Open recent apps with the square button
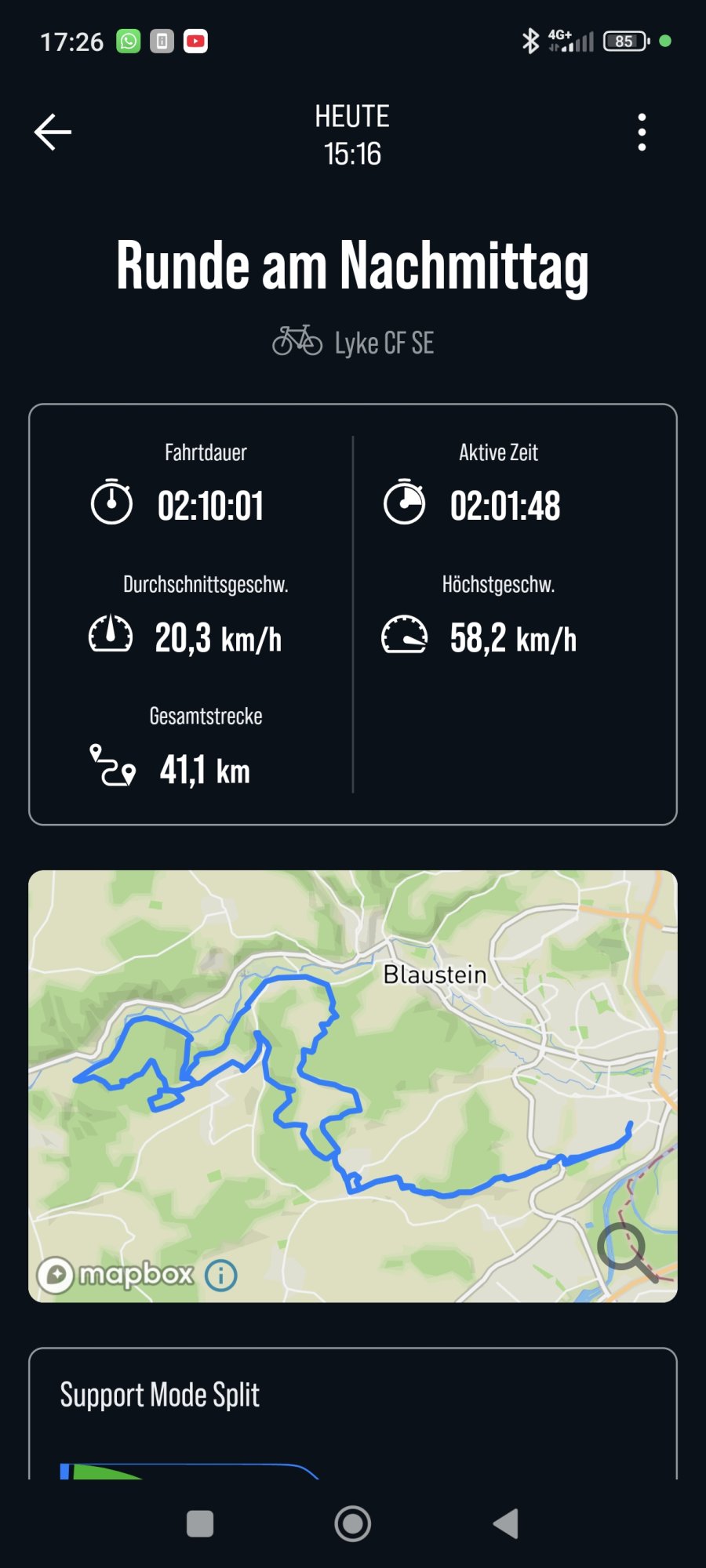The height and width of the screenshot is (1568, 706). click(200, 1523)
